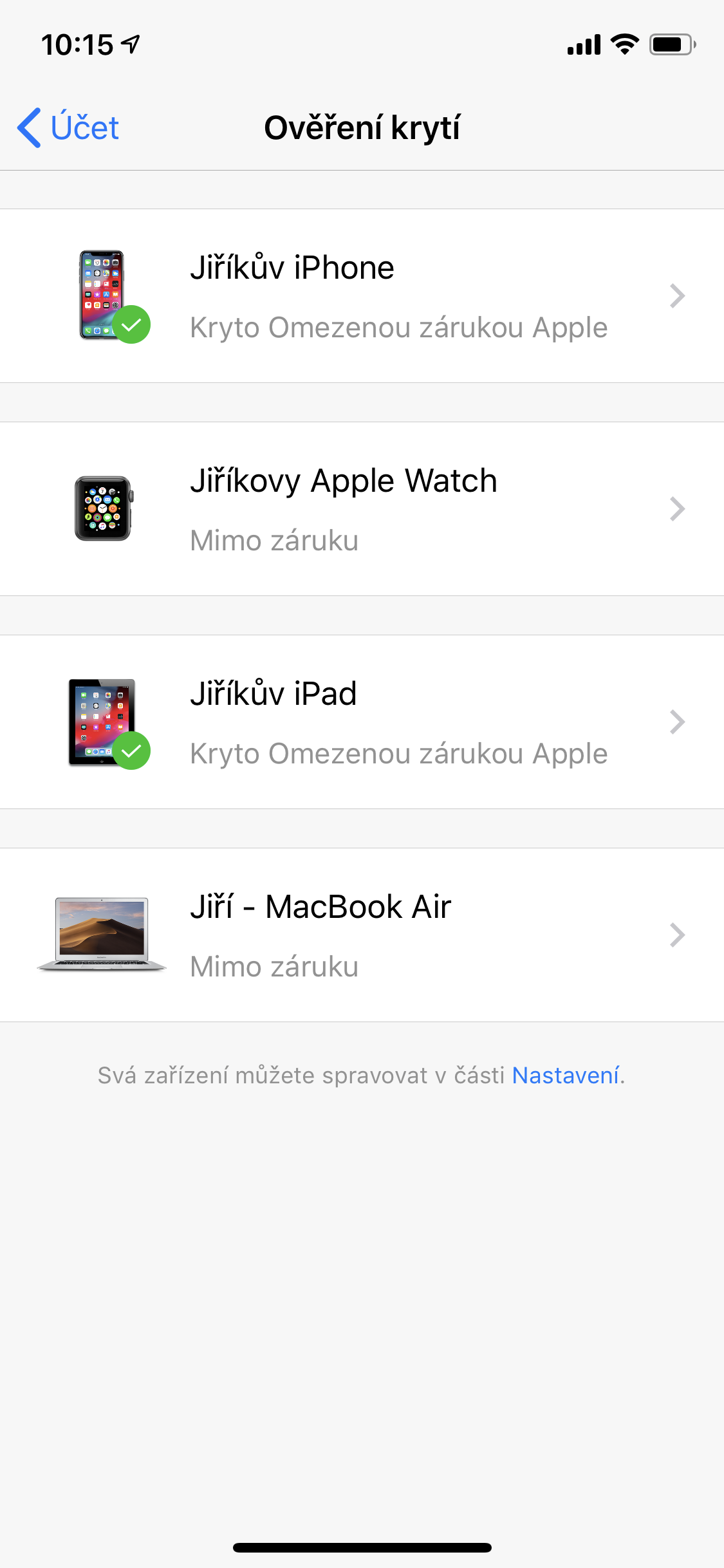Screen dimensions: 724x1568
Task: Open Jiří - MacBook Air details chevron
Action: click(x=678, y=934)
